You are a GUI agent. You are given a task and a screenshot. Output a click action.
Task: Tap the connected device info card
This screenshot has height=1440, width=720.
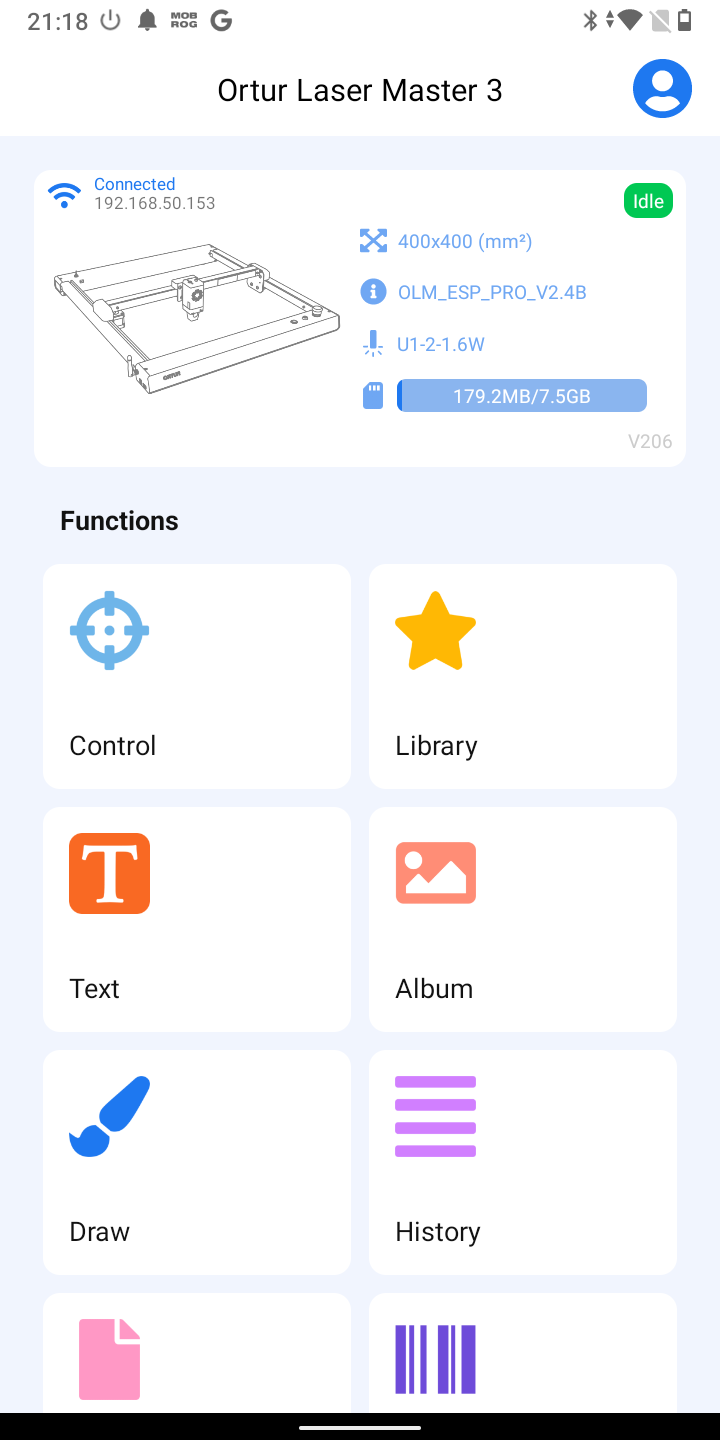(x=360, y=318)
